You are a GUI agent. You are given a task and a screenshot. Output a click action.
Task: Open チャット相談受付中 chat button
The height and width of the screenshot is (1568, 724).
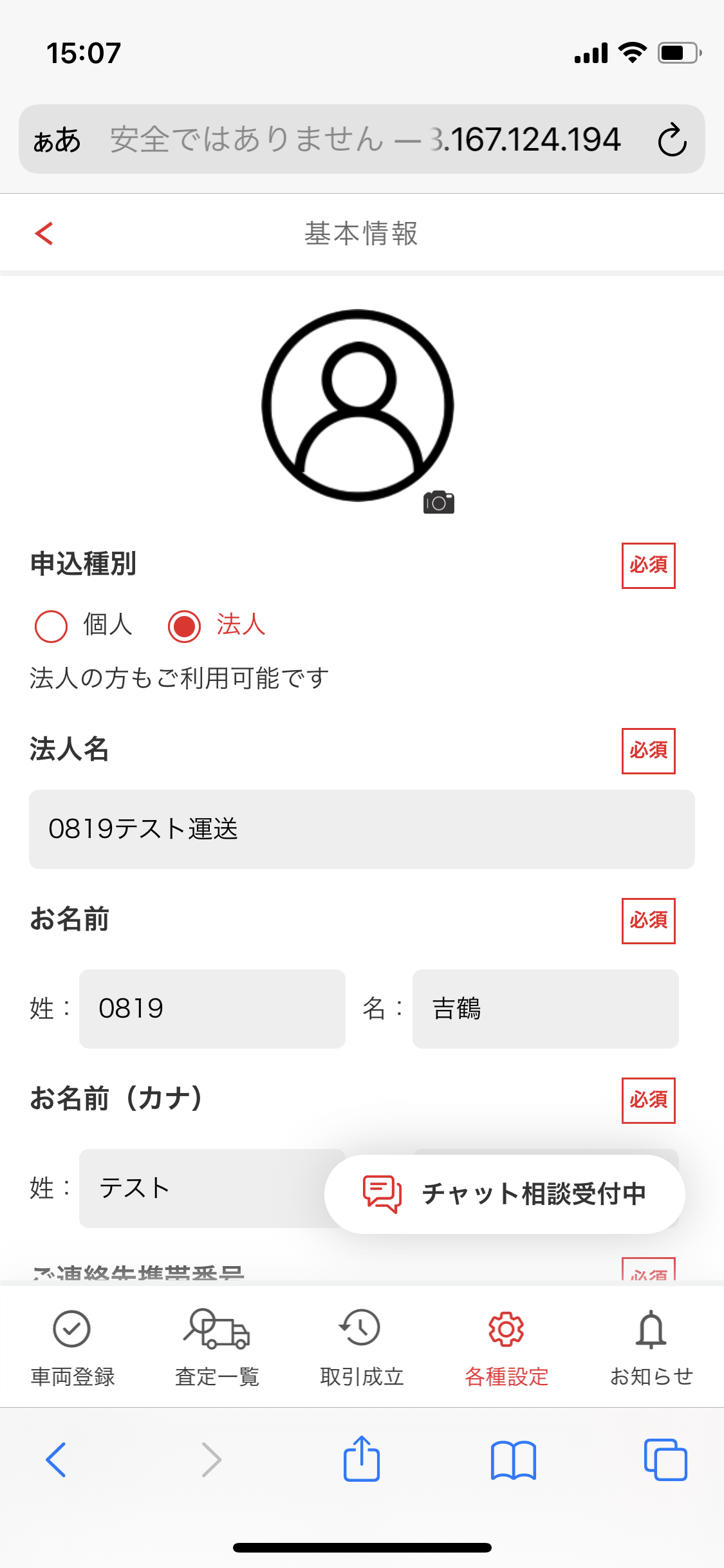click(505, 1194)
